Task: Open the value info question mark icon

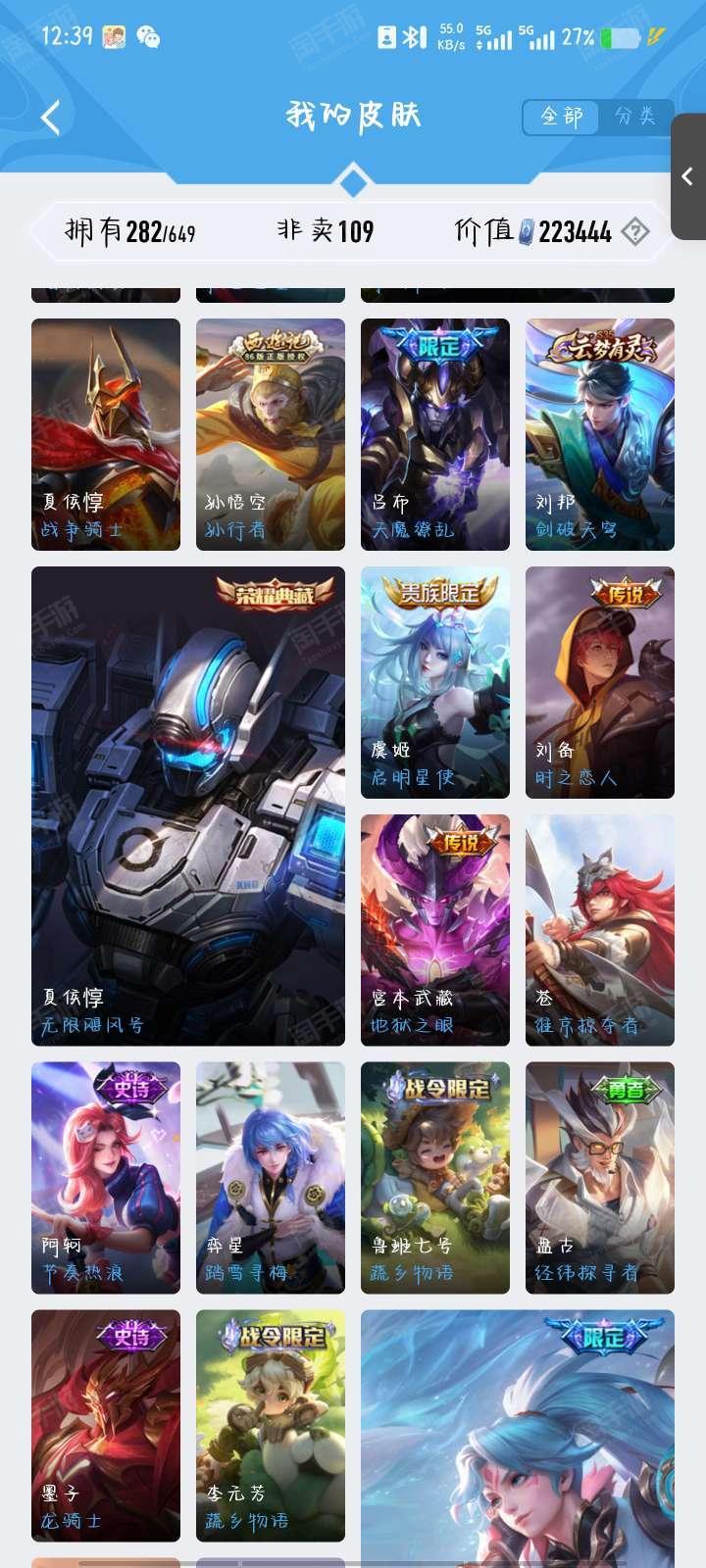Action: pyautogui.click(x=635, y=232)
